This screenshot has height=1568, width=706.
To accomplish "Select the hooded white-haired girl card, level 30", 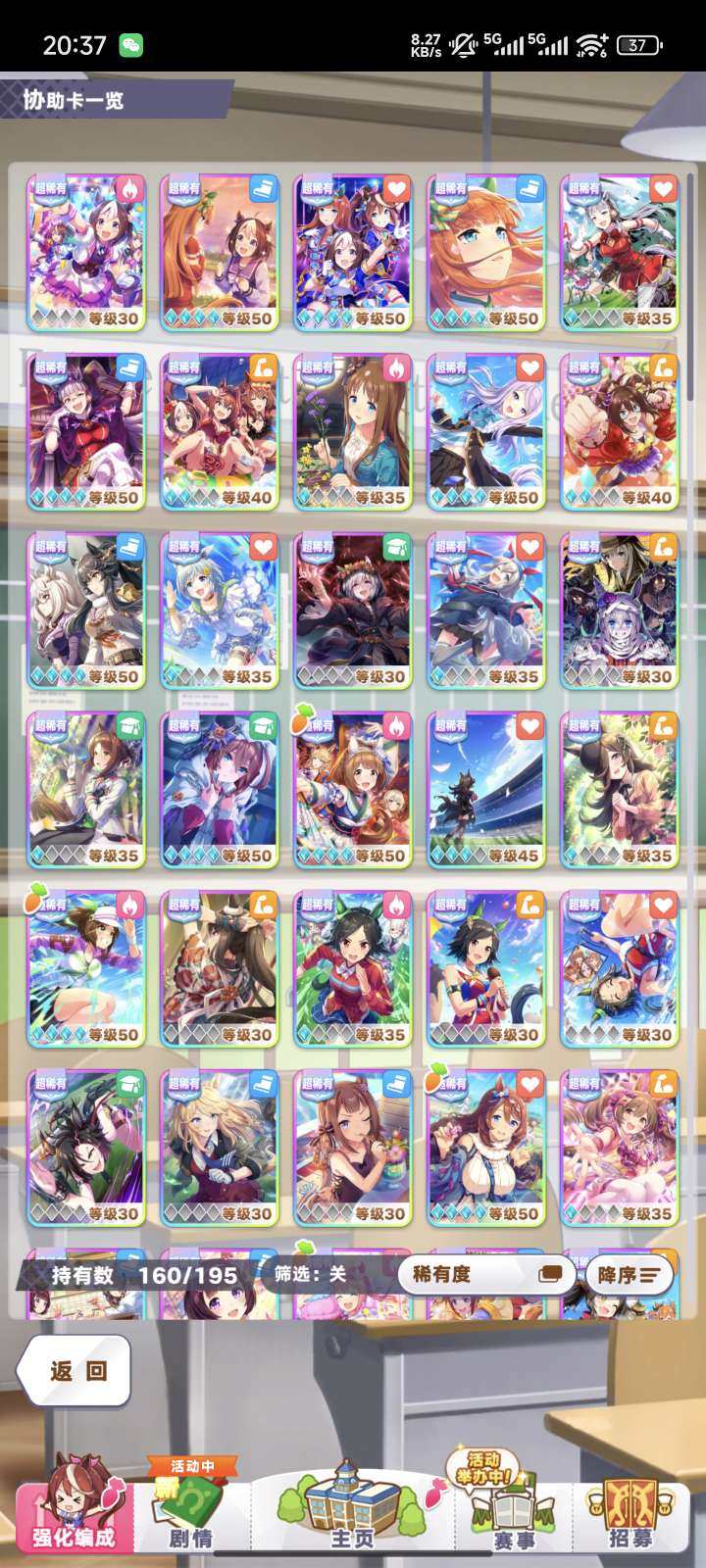I will [x=353, y=611].
